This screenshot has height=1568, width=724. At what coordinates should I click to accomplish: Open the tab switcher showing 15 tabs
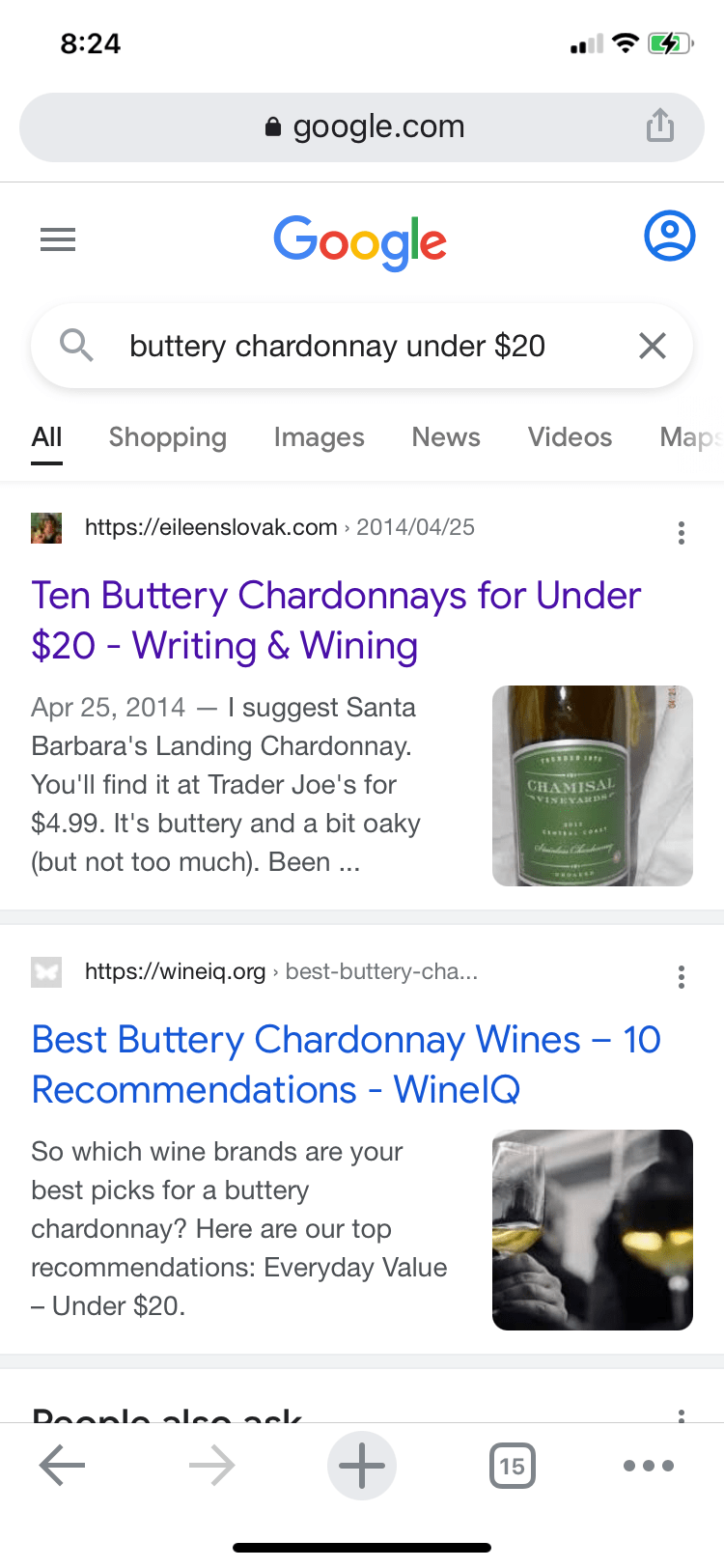(513, 1465)
